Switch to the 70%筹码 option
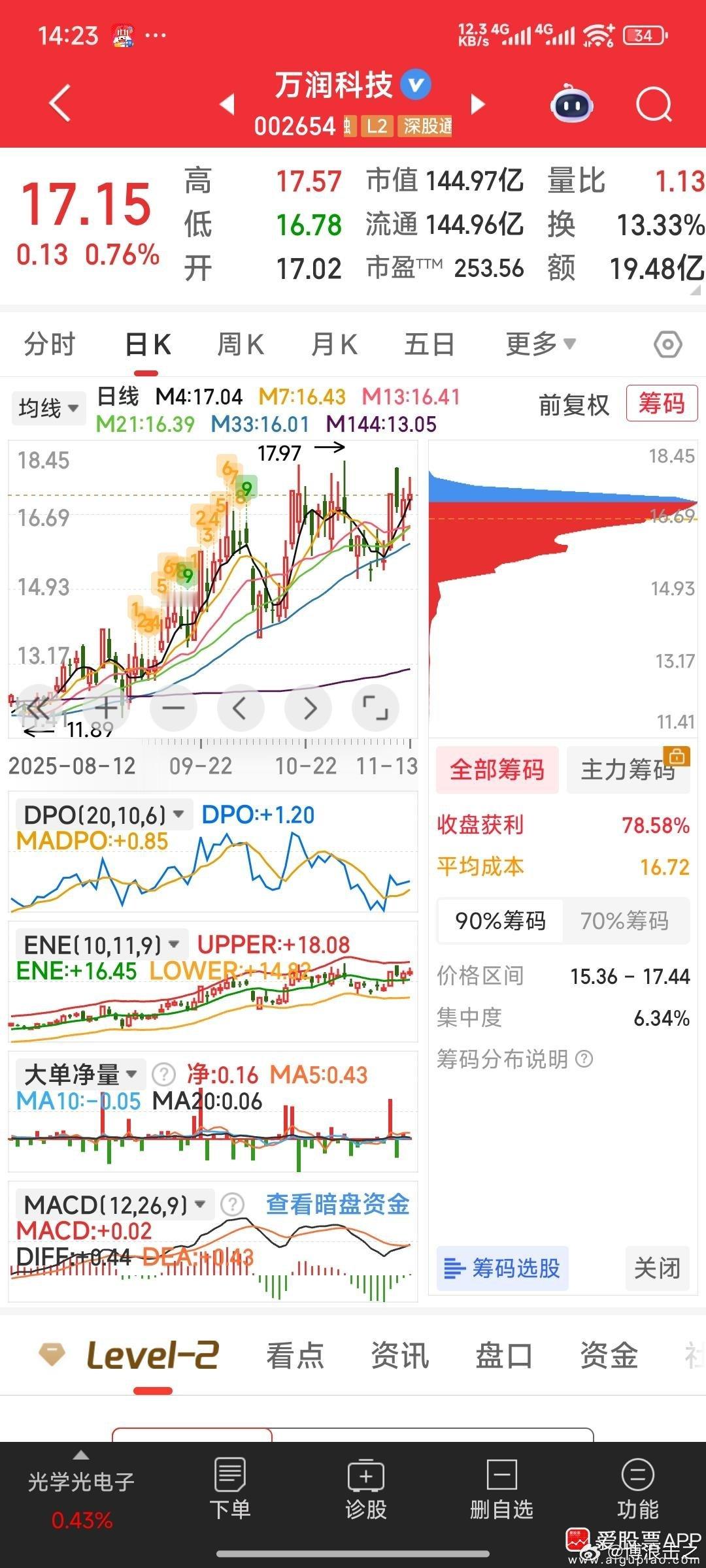This screenshot has height=1568, width=706. point(624,921)
